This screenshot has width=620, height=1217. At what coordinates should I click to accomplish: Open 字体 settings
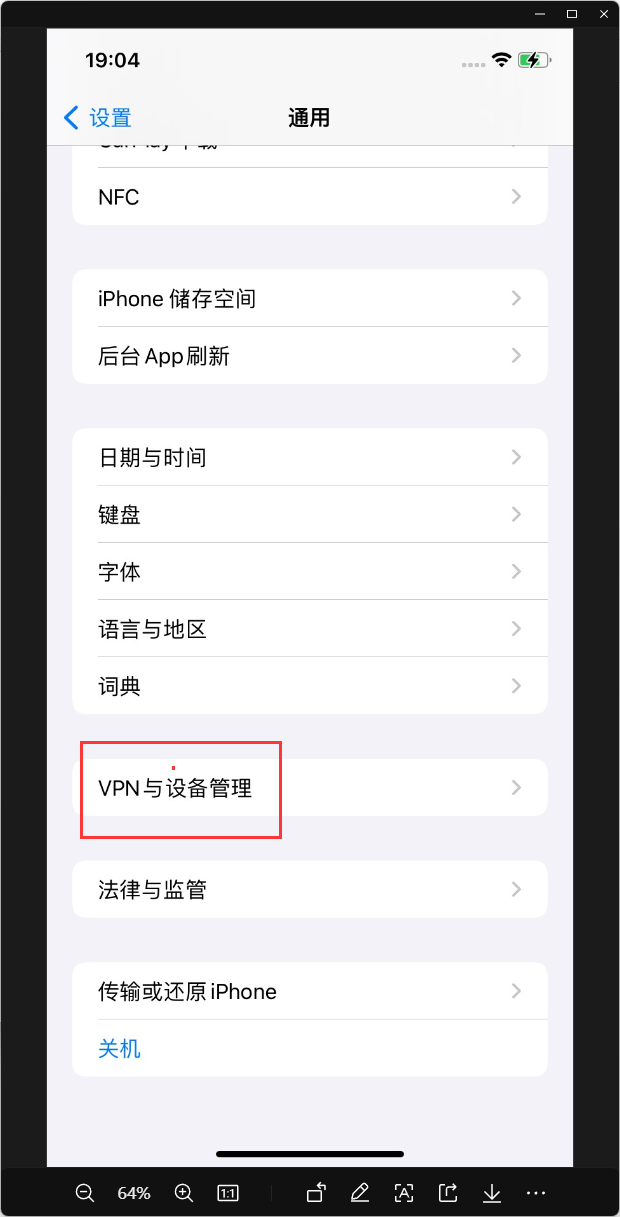tap(309, 571)
